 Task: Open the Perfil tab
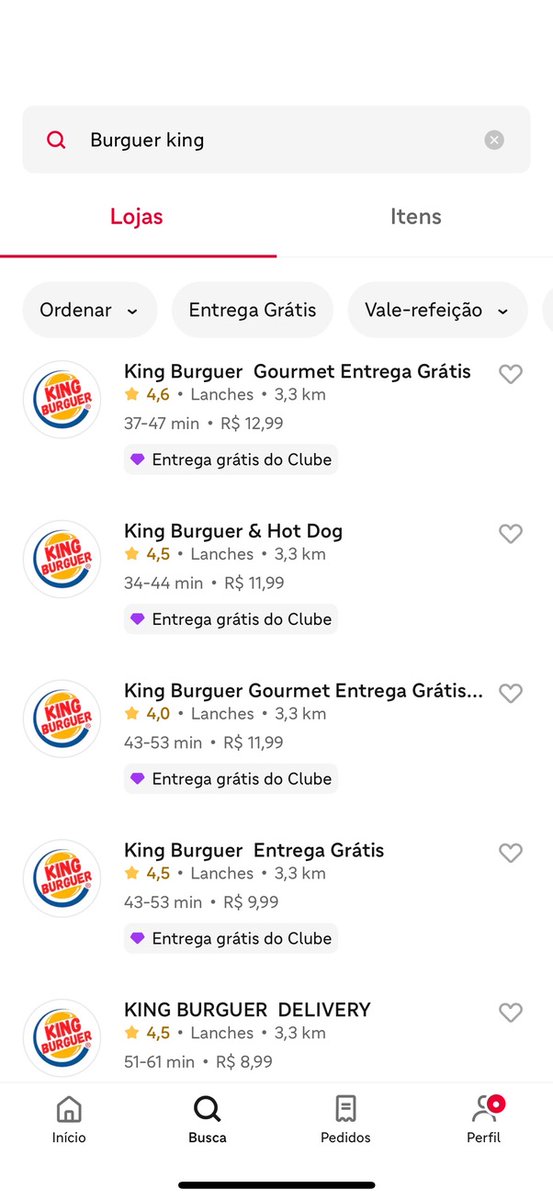[484, 1119]
